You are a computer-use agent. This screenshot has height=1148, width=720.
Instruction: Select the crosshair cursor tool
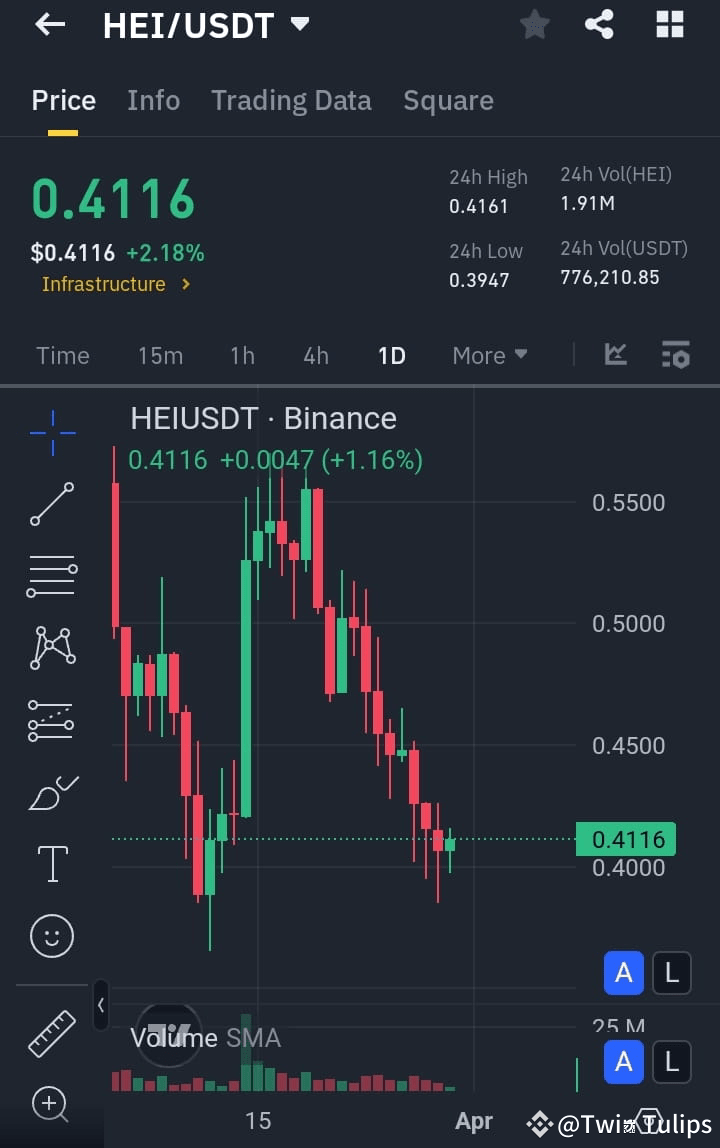[51, 432]
